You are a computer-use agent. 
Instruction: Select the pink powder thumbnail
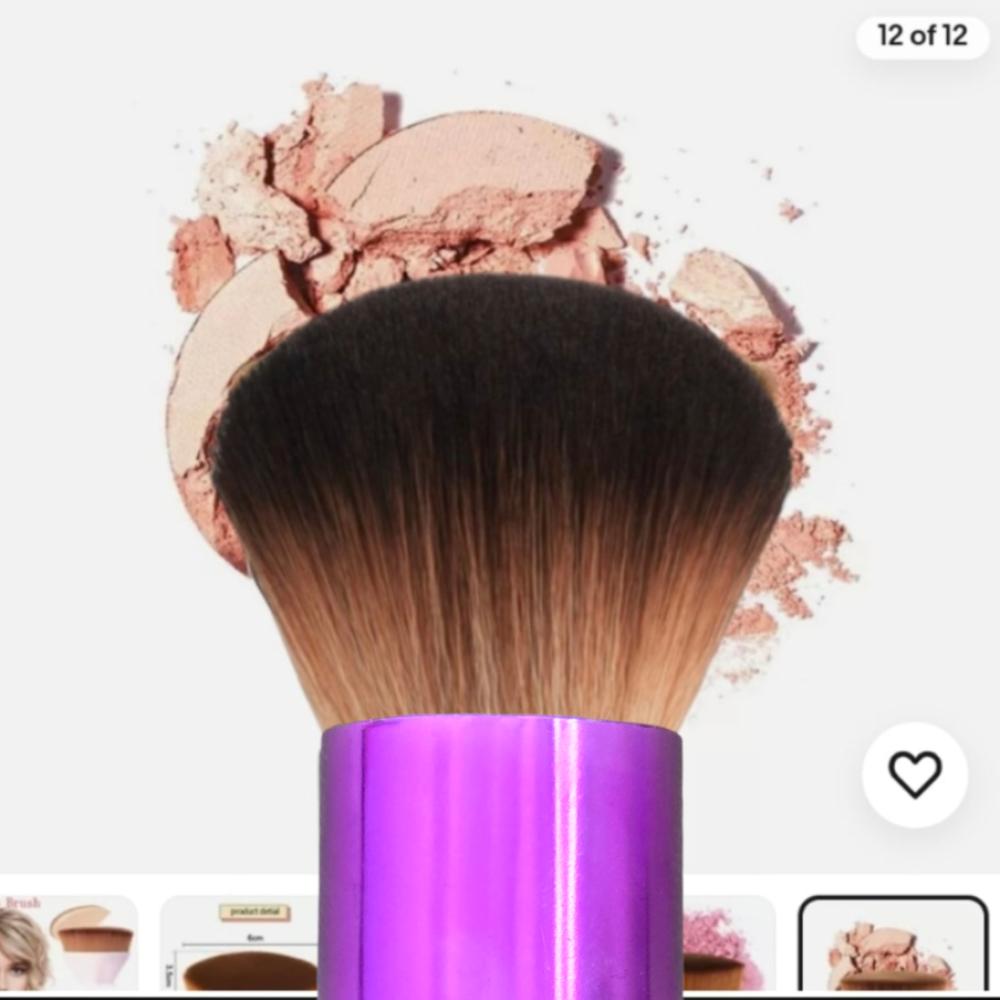(x=729, y=942)
